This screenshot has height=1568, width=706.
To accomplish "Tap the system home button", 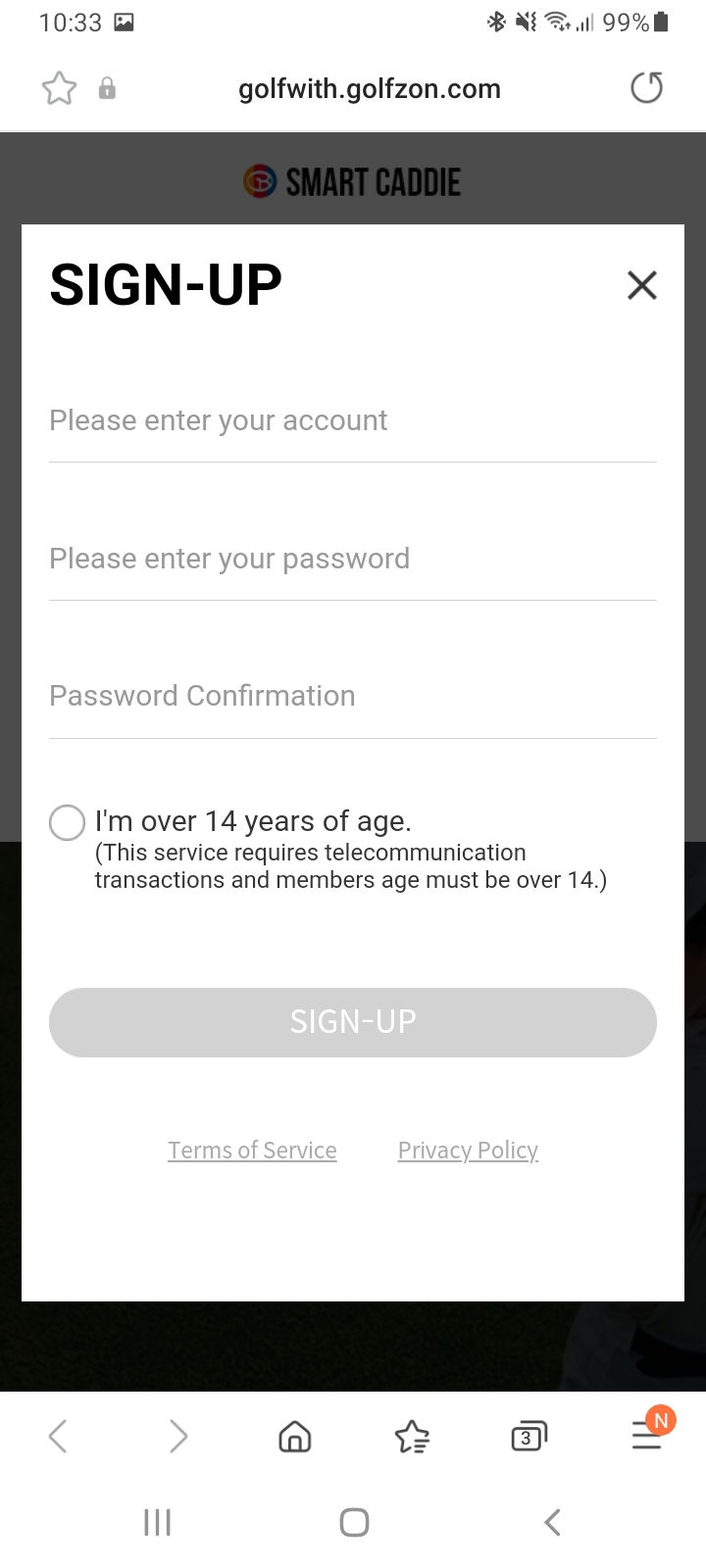I will coord(354,1522).
